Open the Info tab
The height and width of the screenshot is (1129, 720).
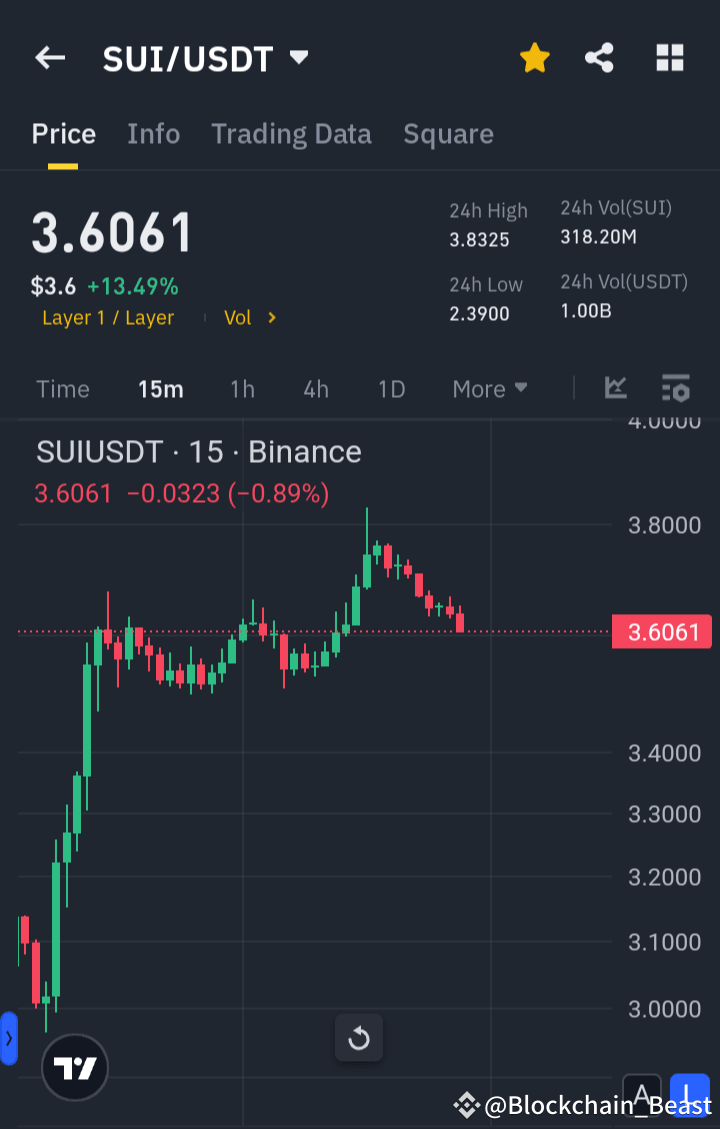click(153, 133)
